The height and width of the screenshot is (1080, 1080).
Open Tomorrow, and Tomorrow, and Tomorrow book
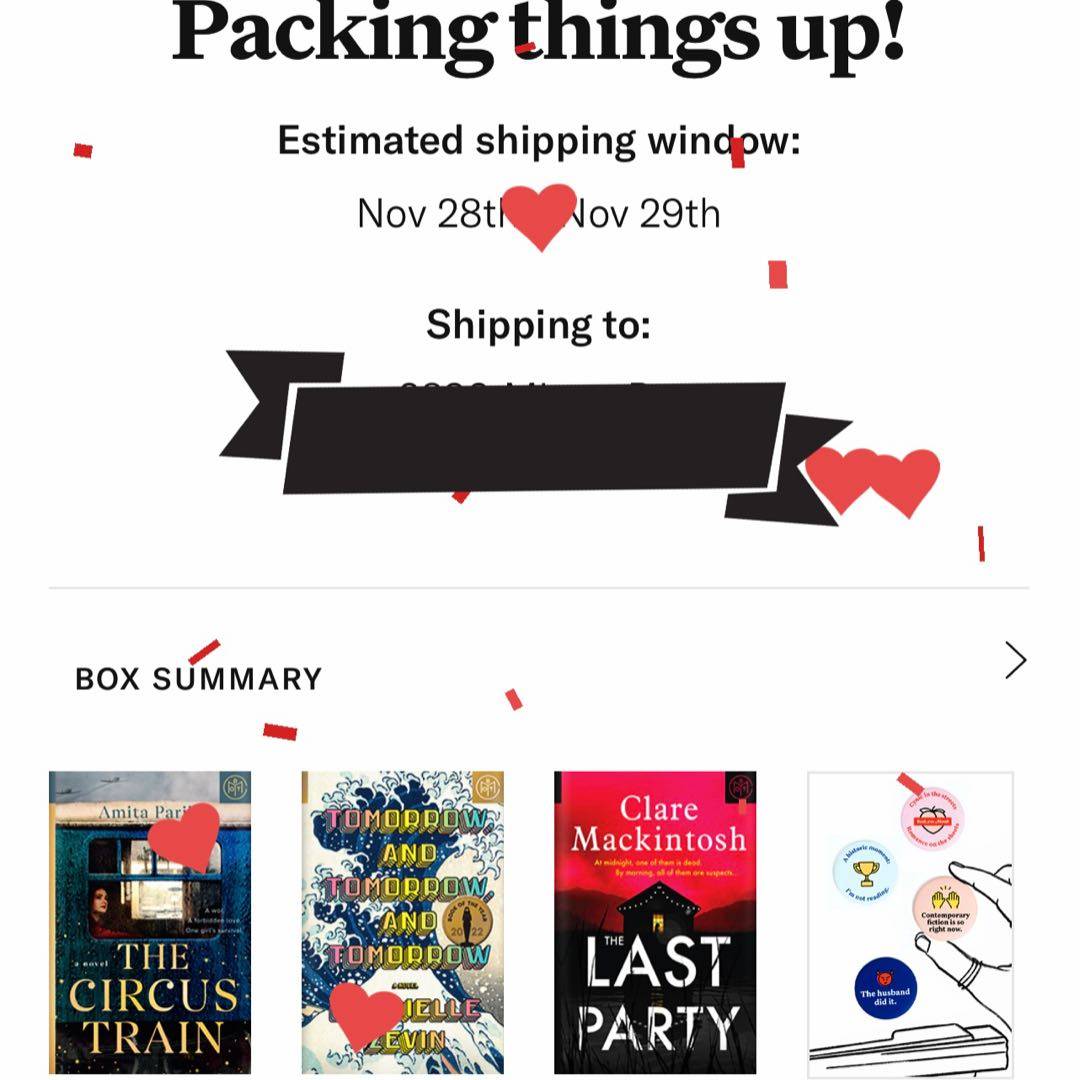click(x=402, y=922)
